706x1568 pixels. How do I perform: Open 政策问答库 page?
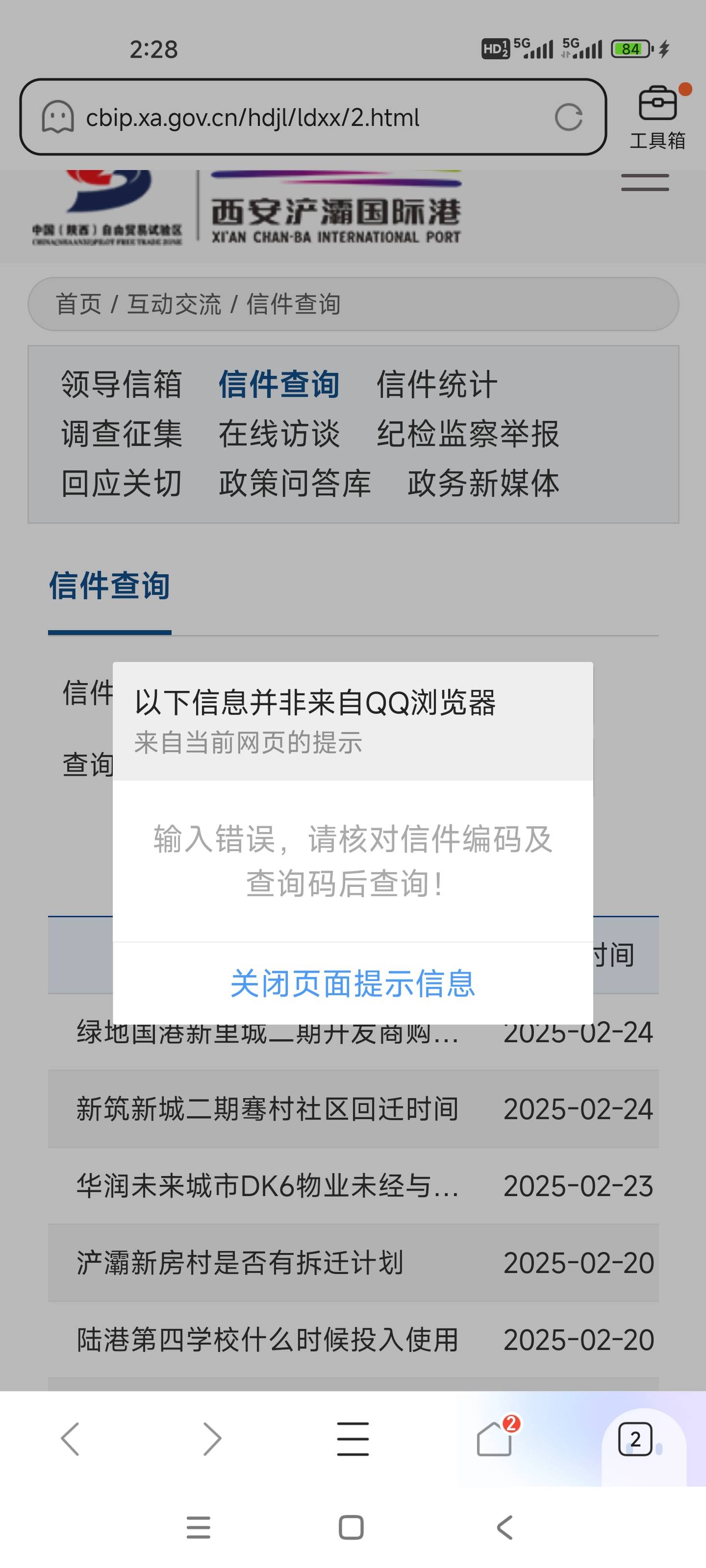click(295, 483)
